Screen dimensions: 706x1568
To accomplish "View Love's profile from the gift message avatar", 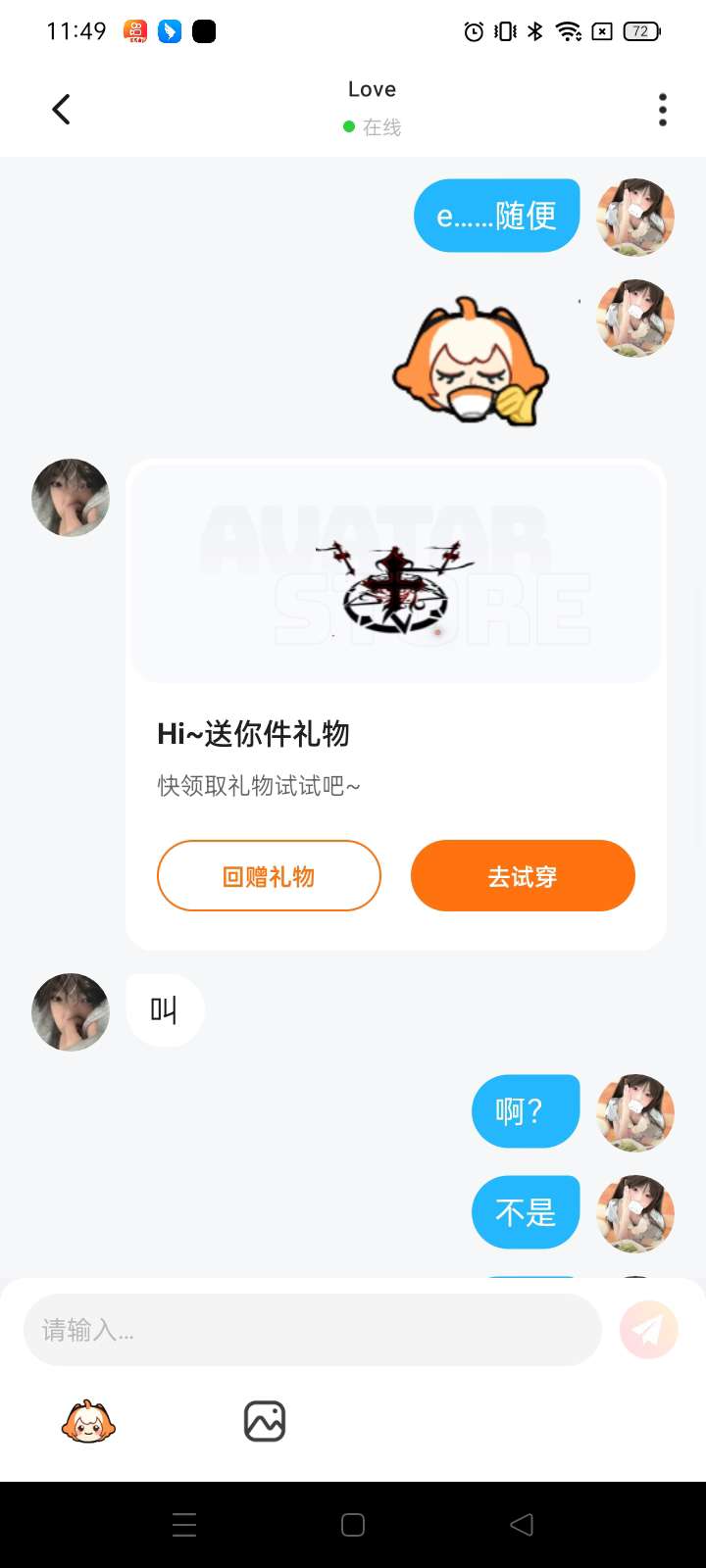I will pos(71,498).
